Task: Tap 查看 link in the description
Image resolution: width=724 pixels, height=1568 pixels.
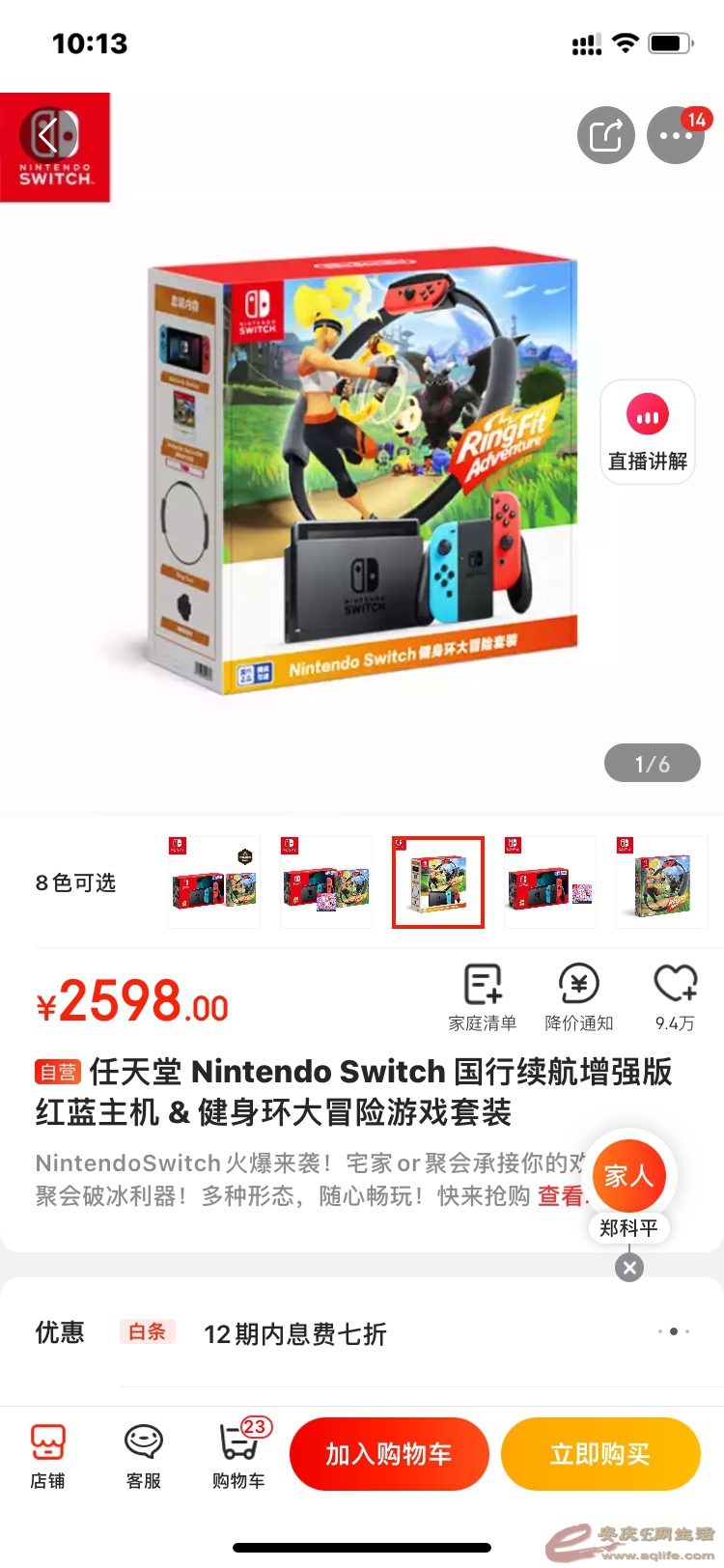Action: pyautogui.click(x=560, y=1196)
